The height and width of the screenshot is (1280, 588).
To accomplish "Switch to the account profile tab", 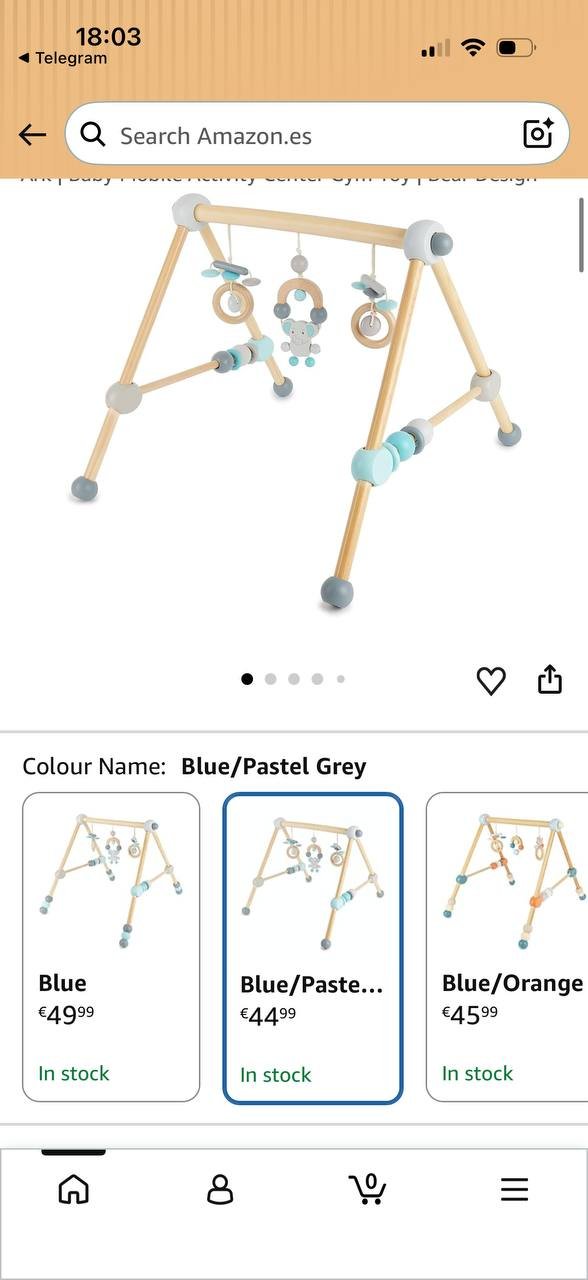I will click(x=220, y=1189).
